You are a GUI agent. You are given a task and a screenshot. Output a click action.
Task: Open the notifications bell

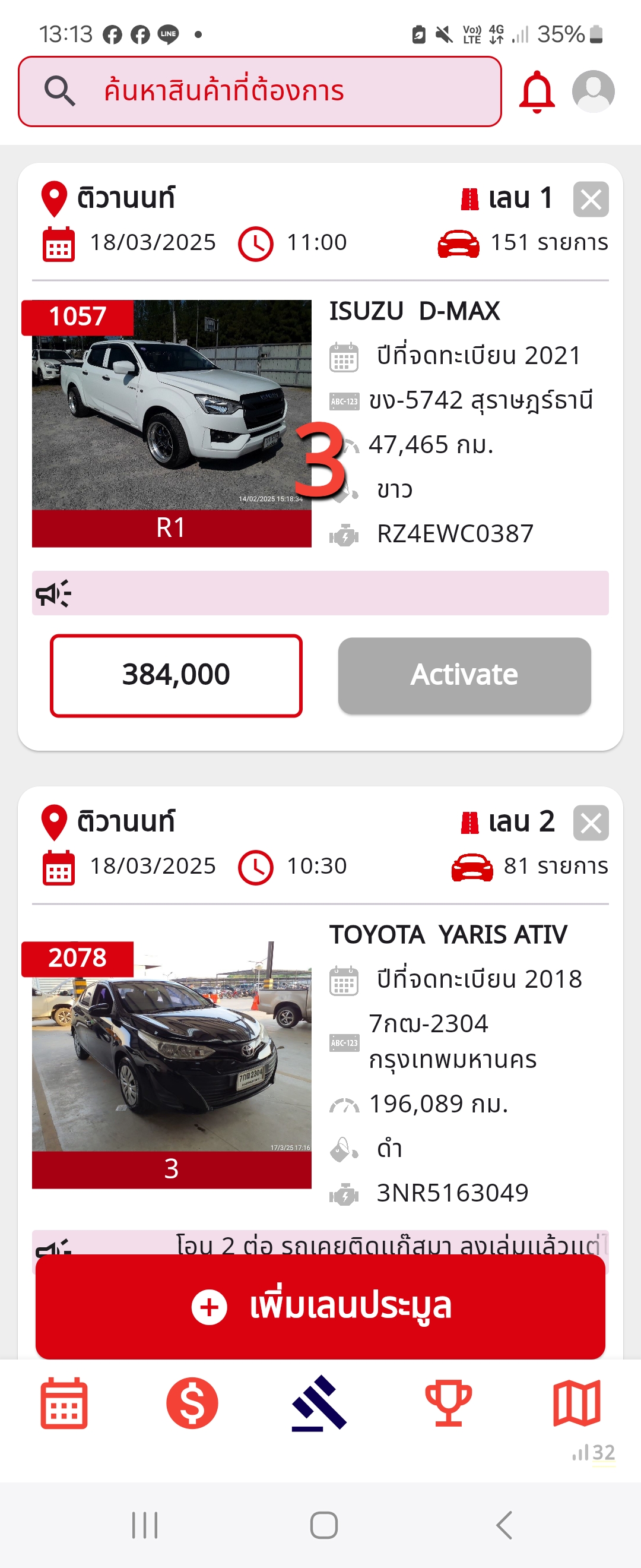point(537,93)
